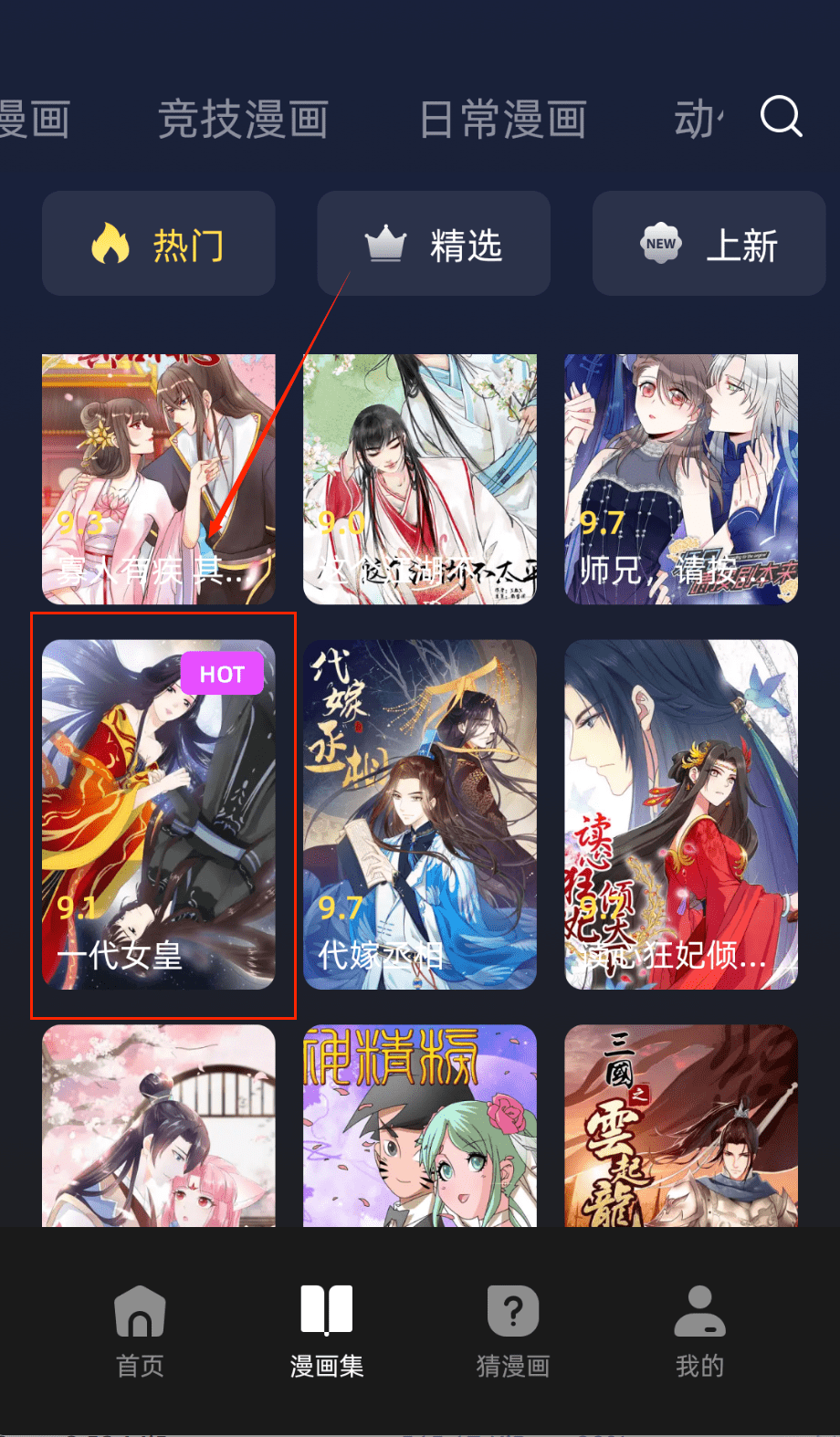Open the comic card rated 9.0

(x=420, y=479)
